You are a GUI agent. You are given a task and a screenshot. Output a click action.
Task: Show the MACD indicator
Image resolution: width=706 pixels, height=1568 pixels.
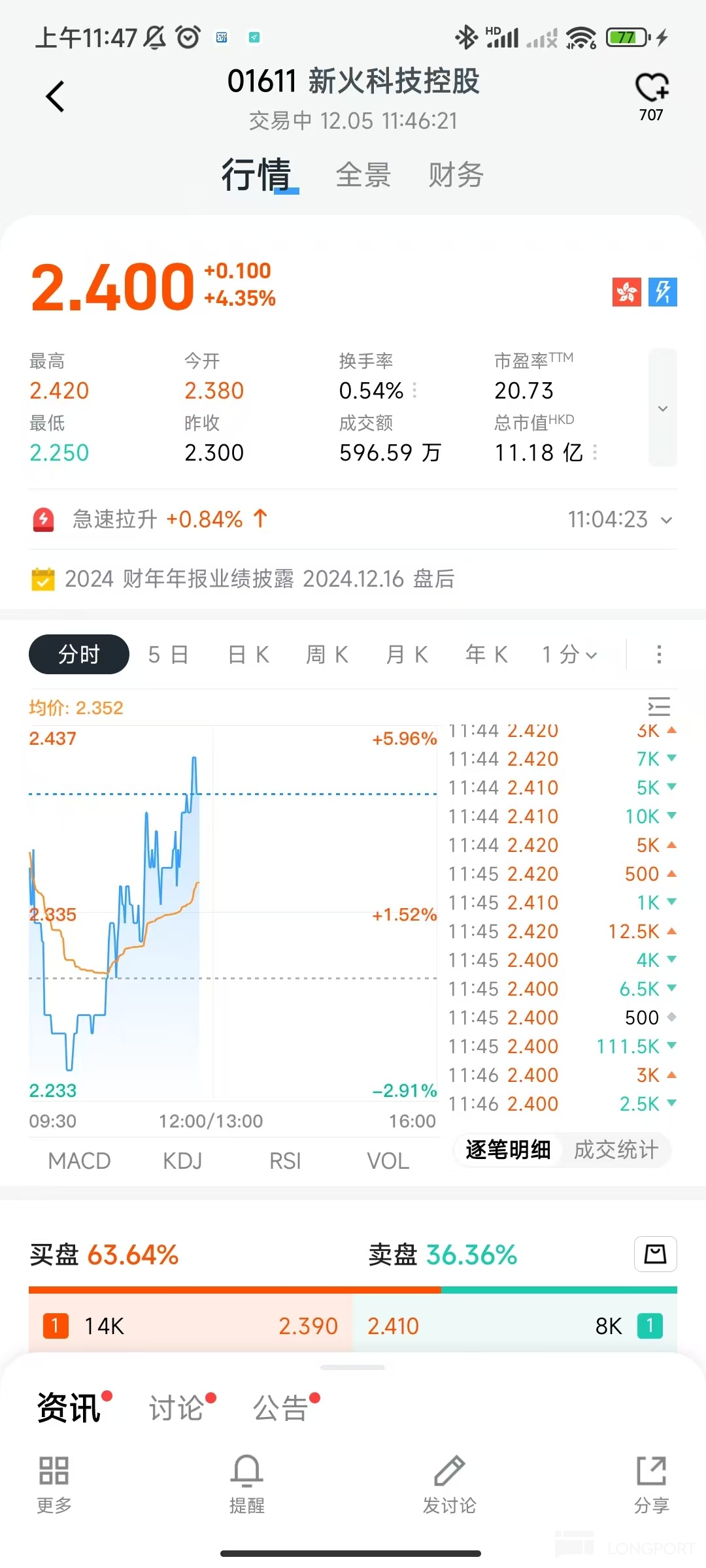[x=79, y=1161]
